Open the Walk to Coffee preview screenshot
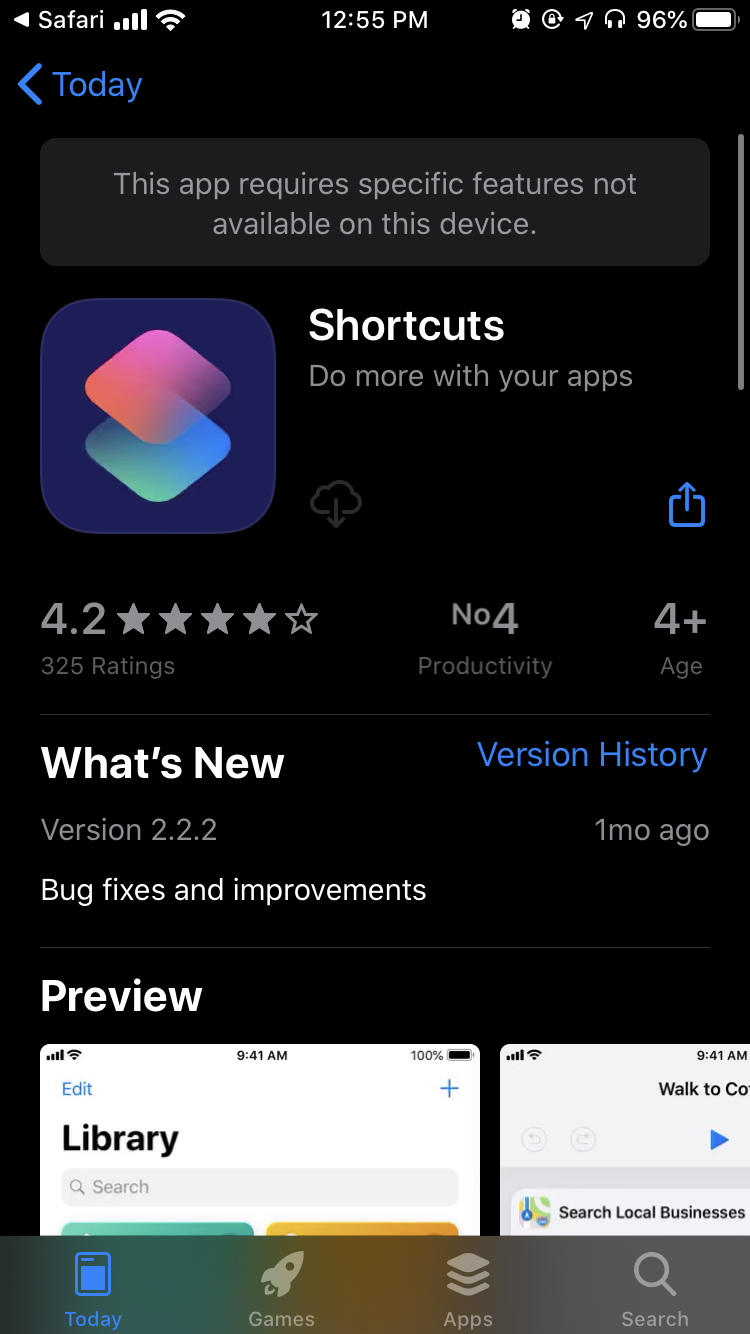The width and height of the screenshot is (750, 1334). pyautogui.click(x=625, y=1140)
